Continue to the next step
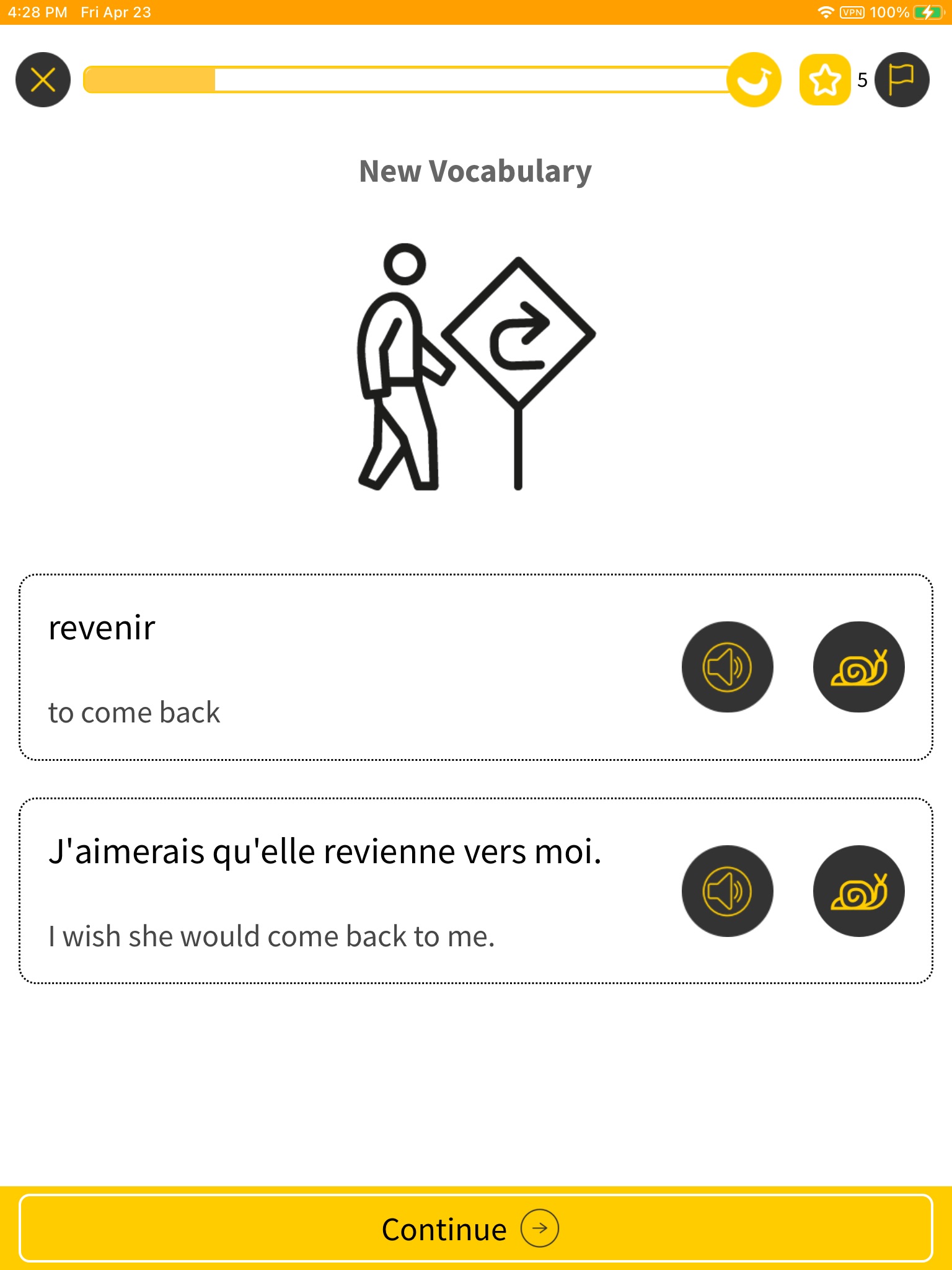952x1270 pixels. (x=476, y=1228)
